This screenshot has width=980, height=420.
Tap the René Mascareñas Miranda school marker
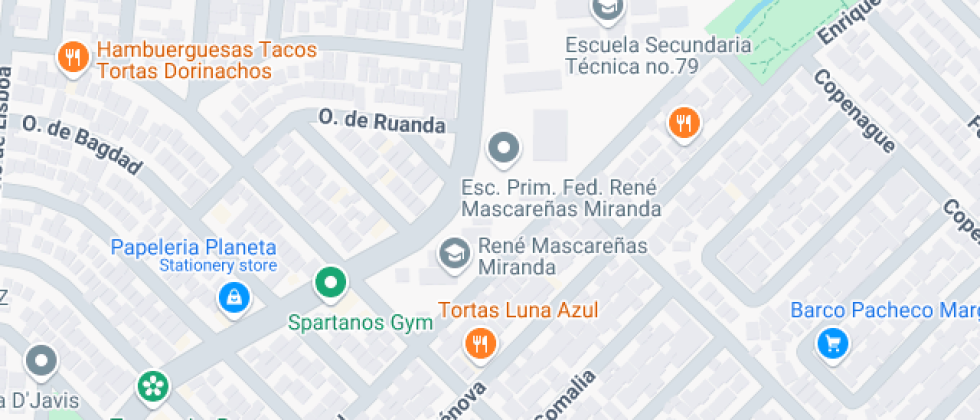click(455, 254)
